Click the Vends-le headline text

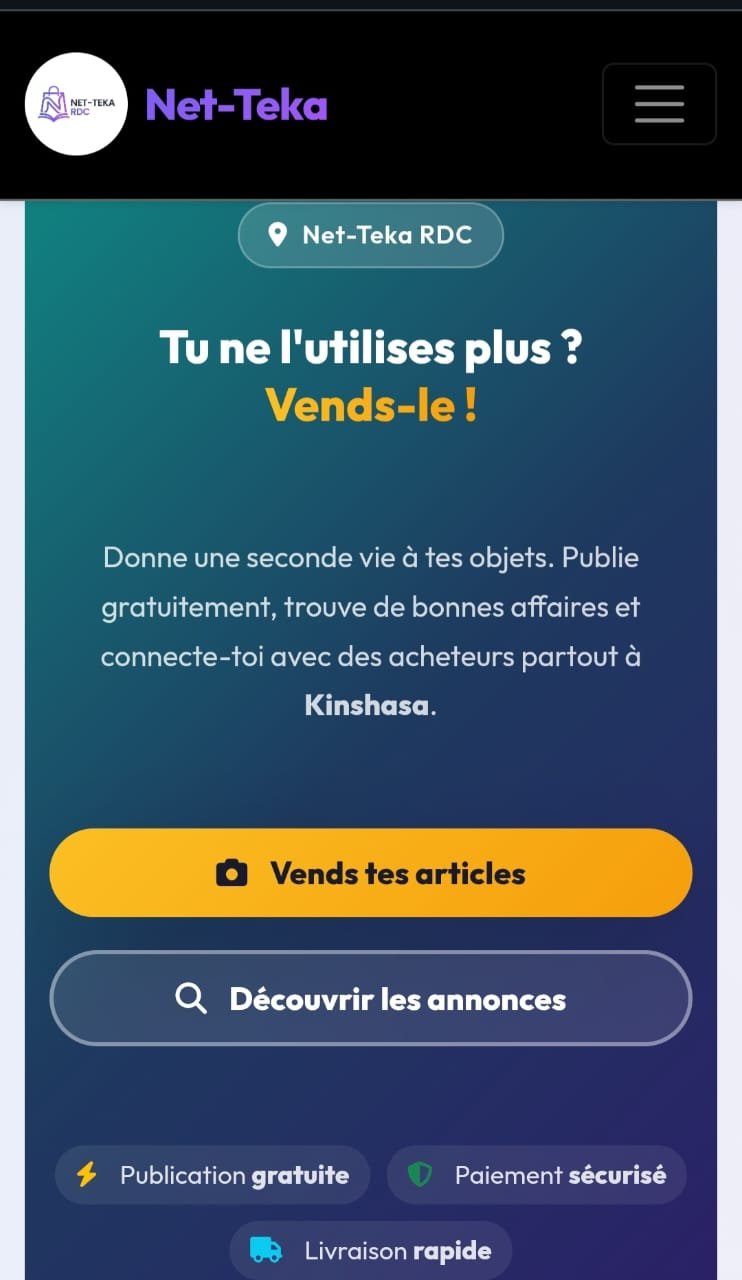coord(370,403)
